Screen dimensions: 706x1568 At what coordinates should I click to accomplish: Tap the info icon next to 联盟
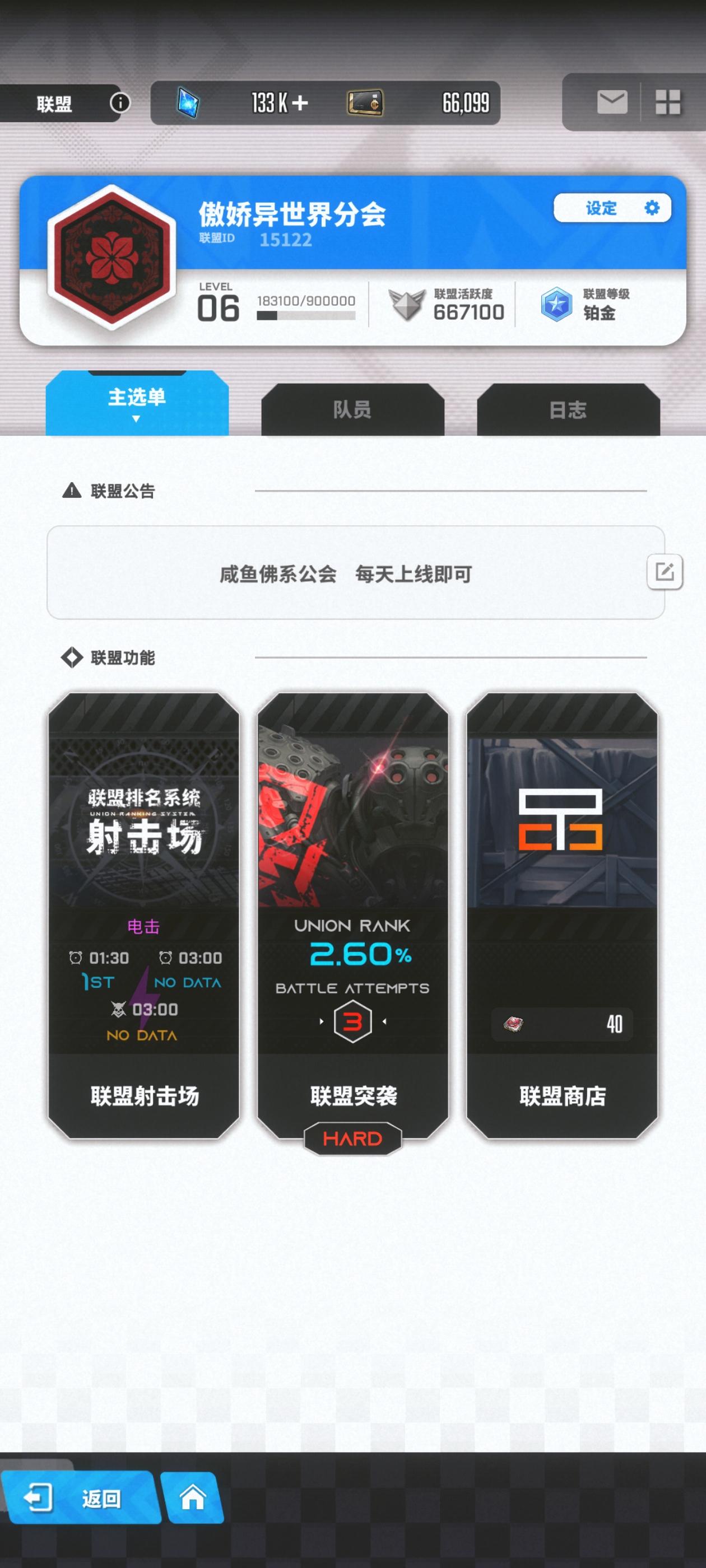tap(119, 103)
